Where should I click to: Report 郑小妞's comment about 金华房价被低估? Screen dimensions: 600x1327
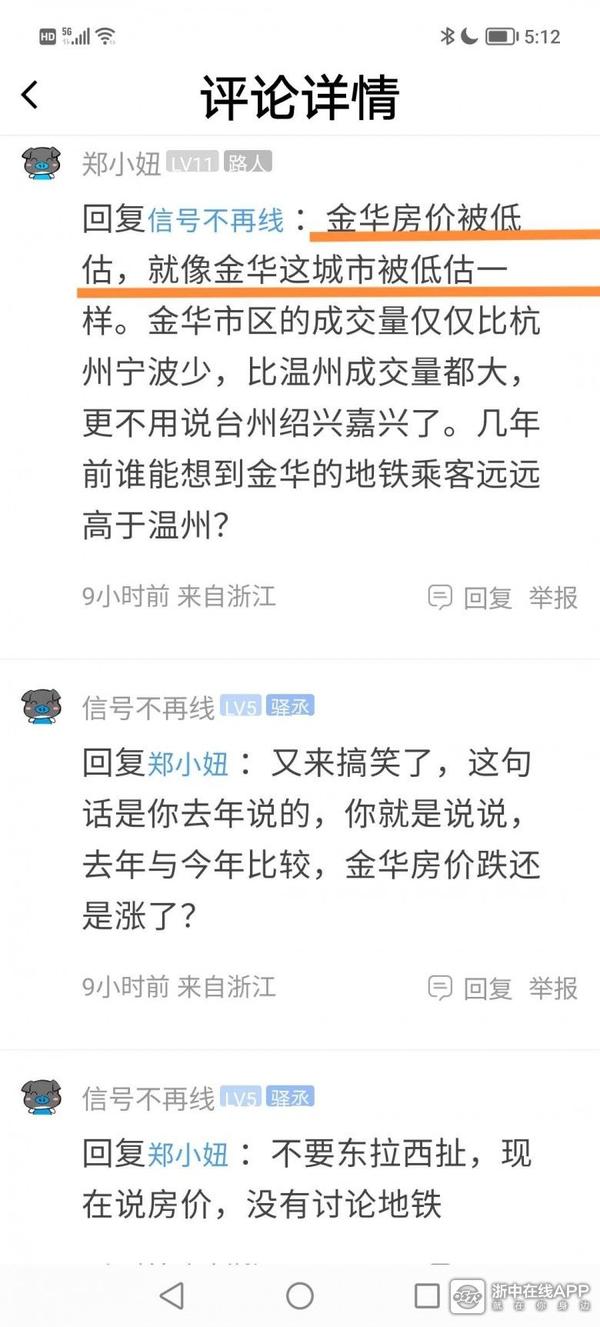(554, 598)
